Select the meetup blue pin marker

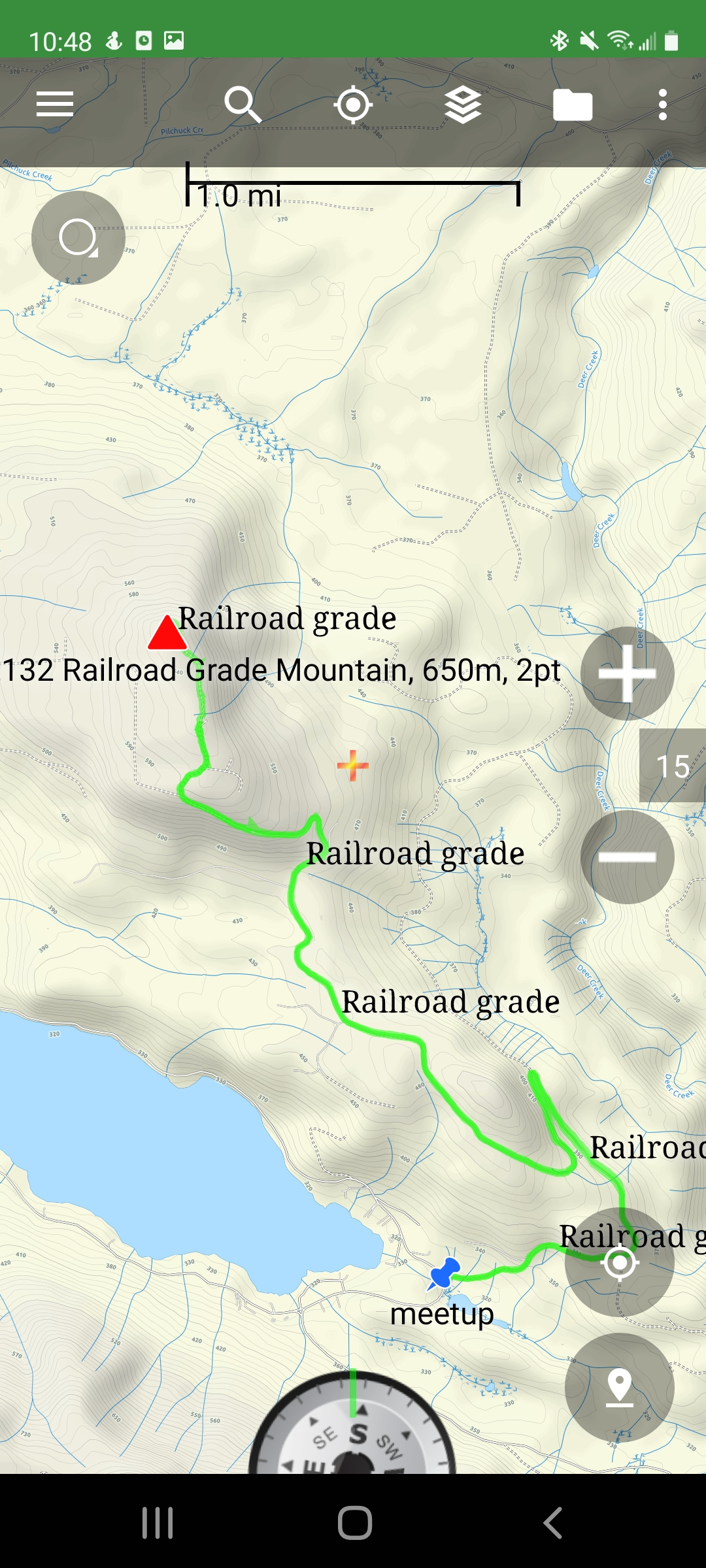pyautogui.click(x=444, y=1273)
